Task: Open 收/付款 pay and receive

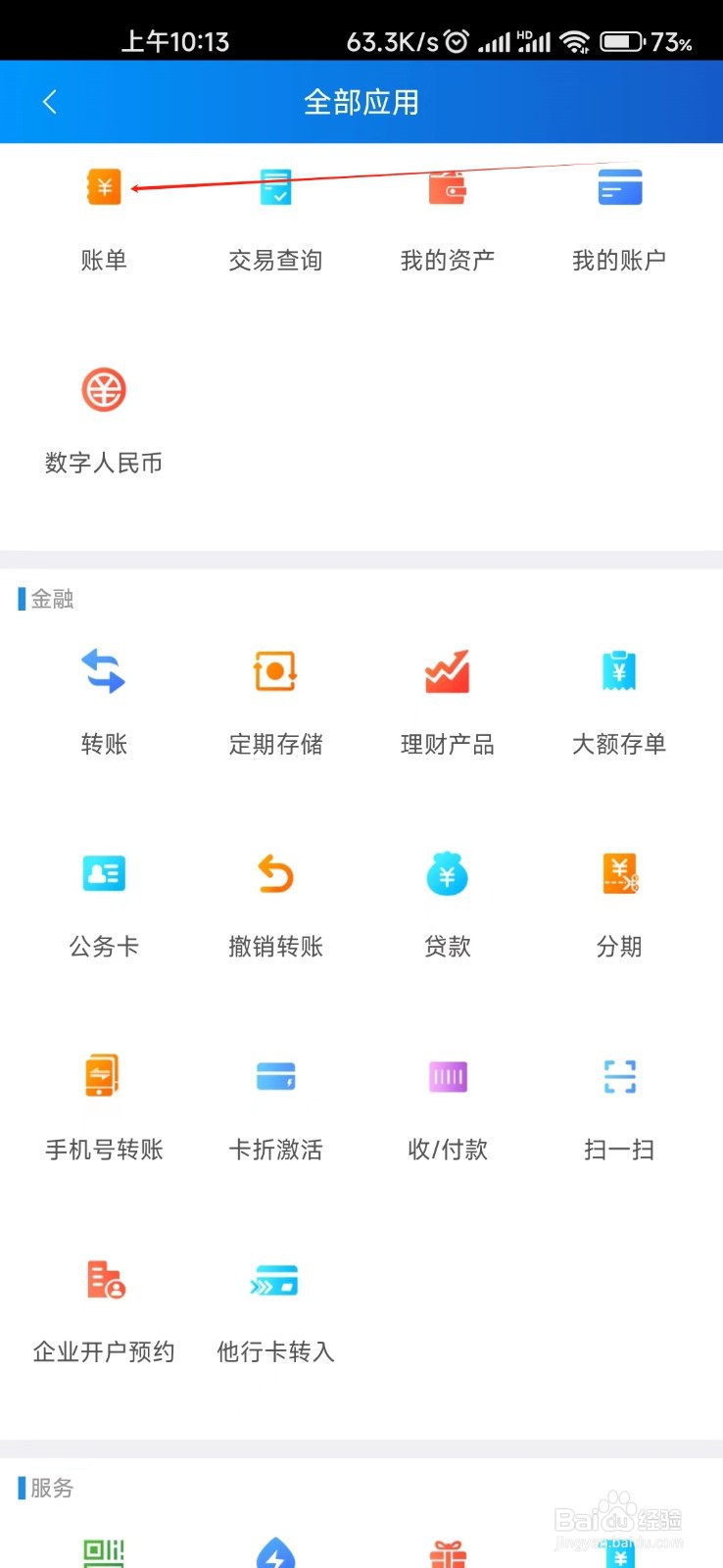Action: pos(448,1107)
